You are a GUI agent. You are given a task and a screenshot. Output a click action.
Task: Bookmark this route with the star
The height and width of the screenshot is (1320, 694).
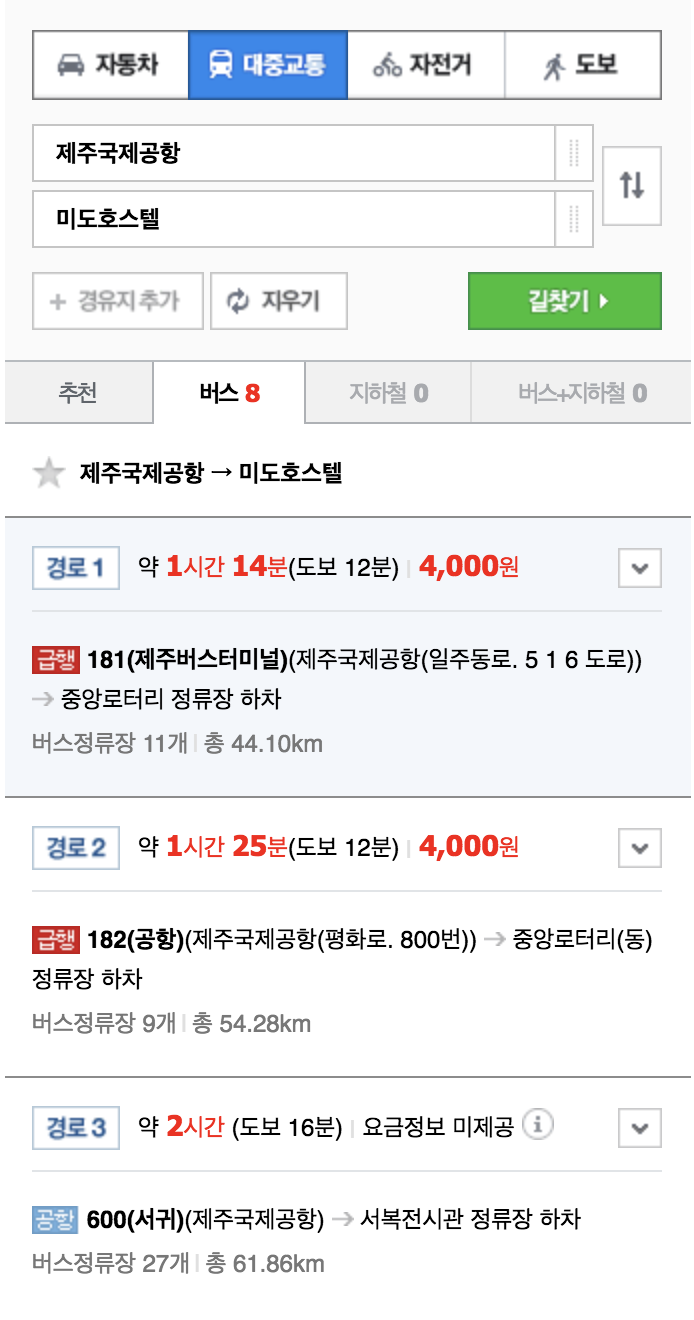(x=48, y=473)
